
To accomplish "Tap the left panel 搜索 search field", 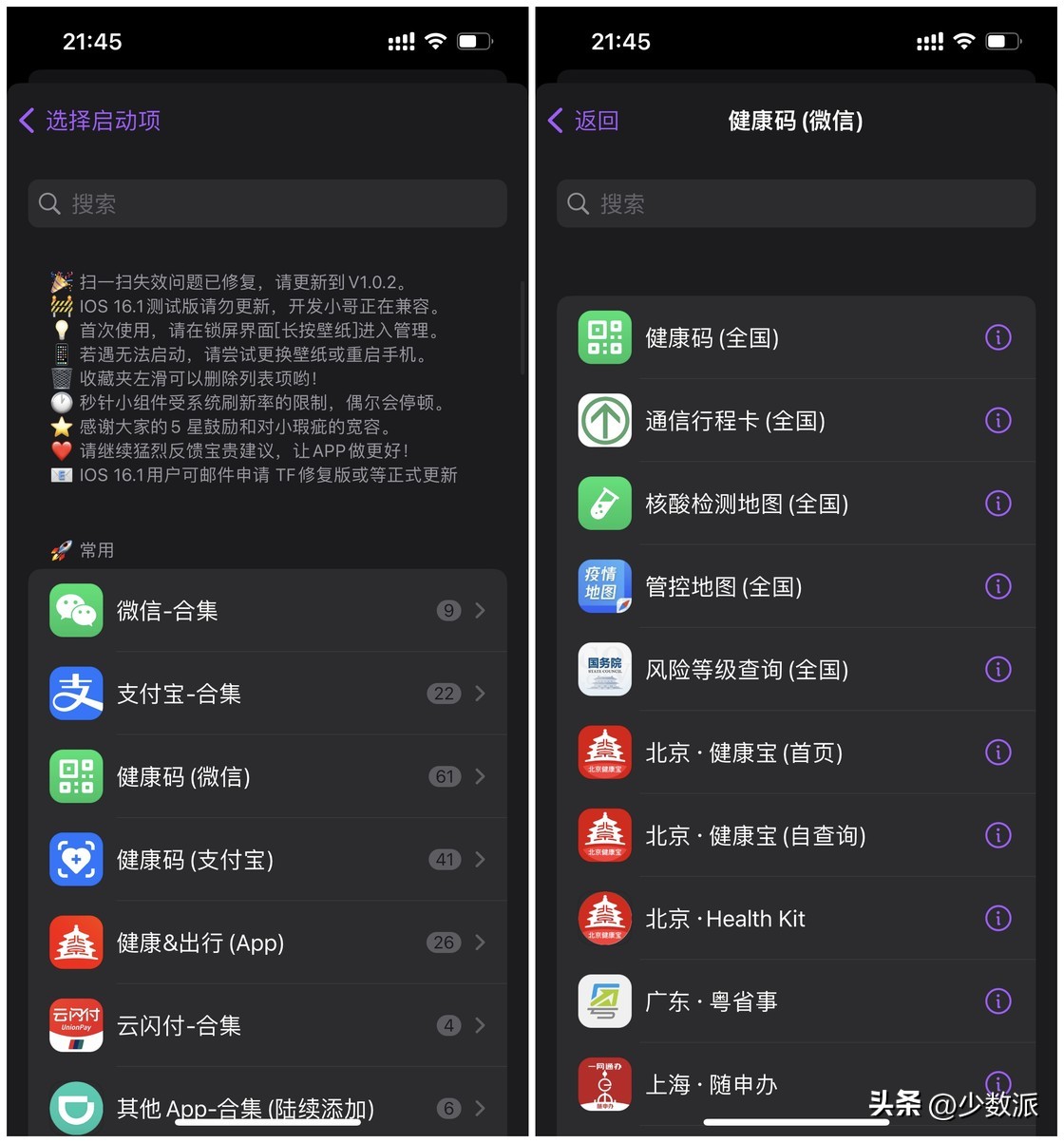I will point(267,203).
